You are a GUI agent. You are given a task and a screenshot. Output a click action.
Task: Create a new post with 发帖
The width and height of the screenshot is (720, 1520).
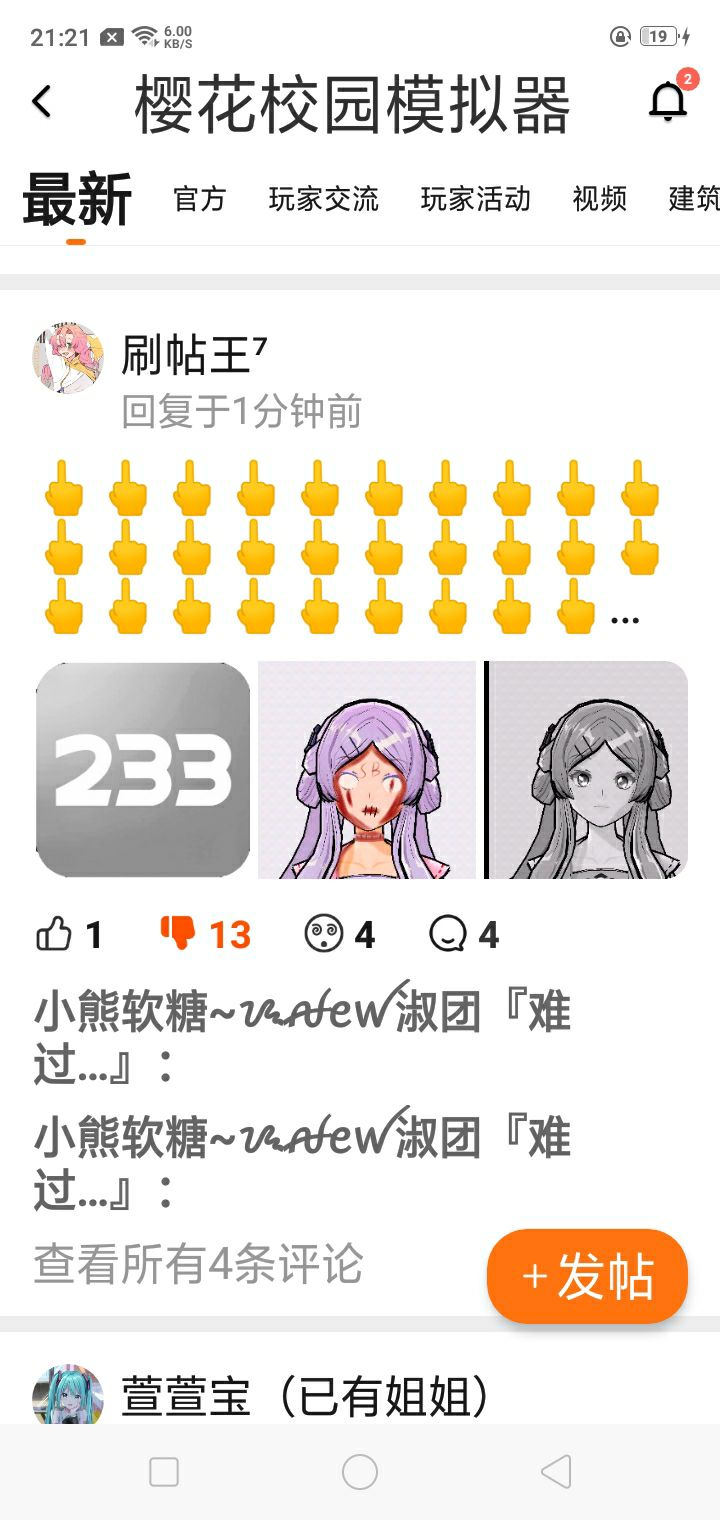pyautogui.click(x=587, y=1276)
